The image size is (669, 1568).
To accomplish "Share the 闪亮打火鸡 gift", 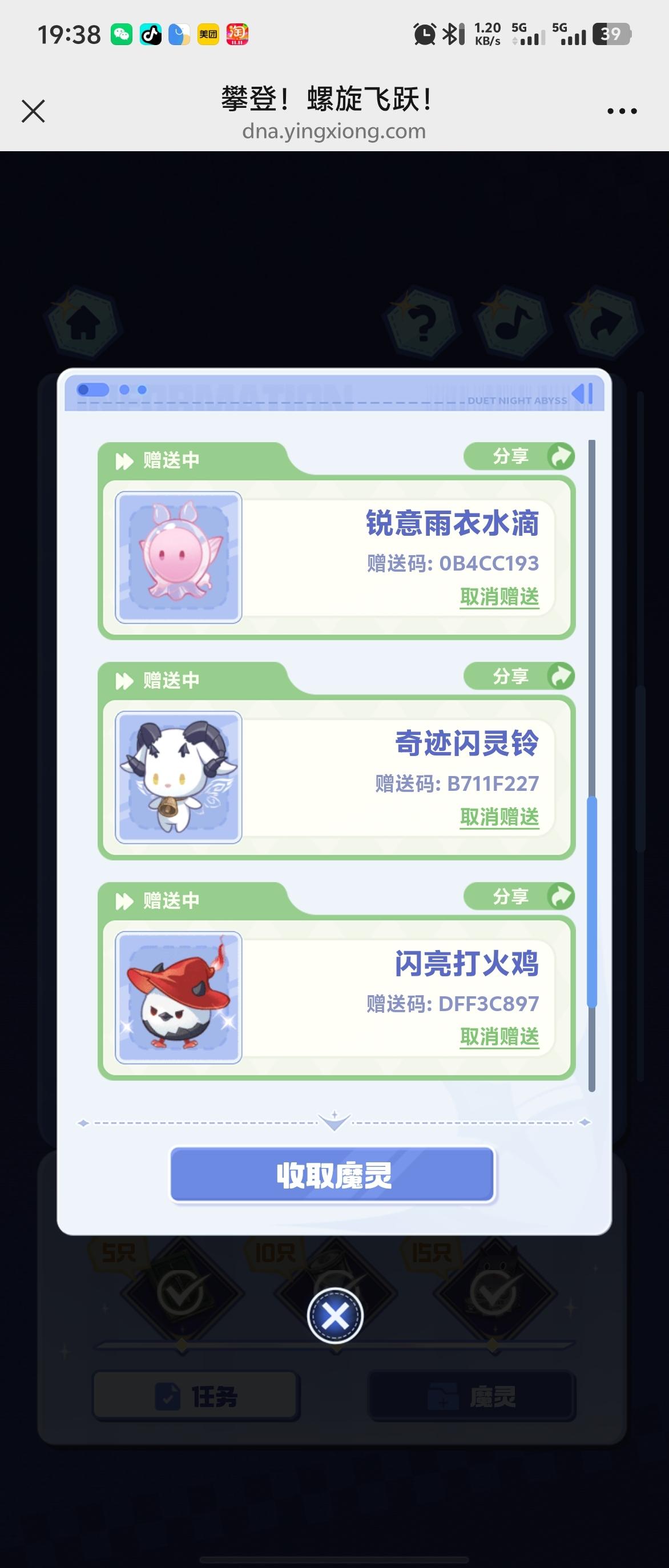I will point(519,896).
